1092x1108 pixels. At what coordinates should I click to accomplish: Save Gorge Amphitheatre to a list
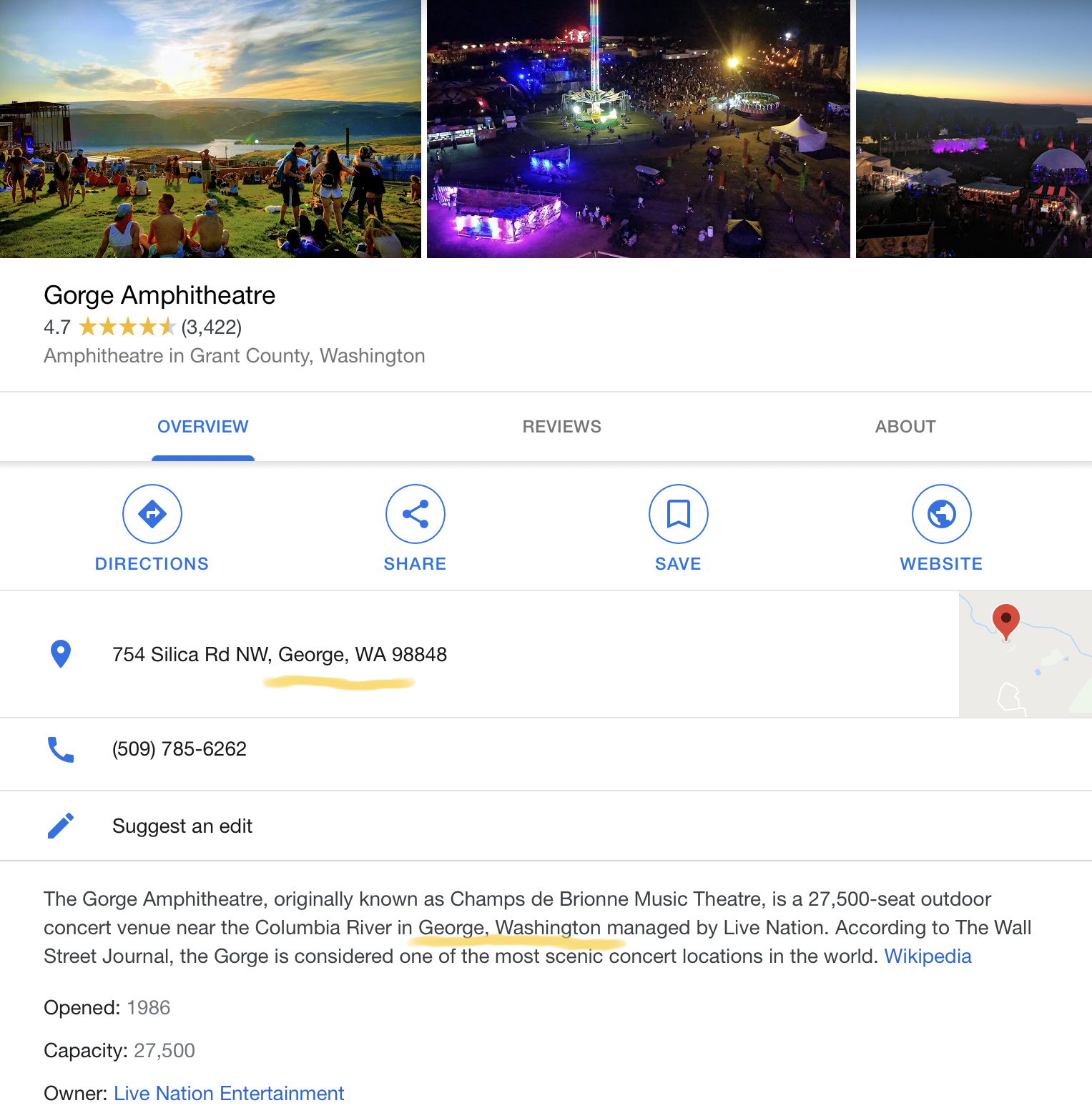click(678, 528)
